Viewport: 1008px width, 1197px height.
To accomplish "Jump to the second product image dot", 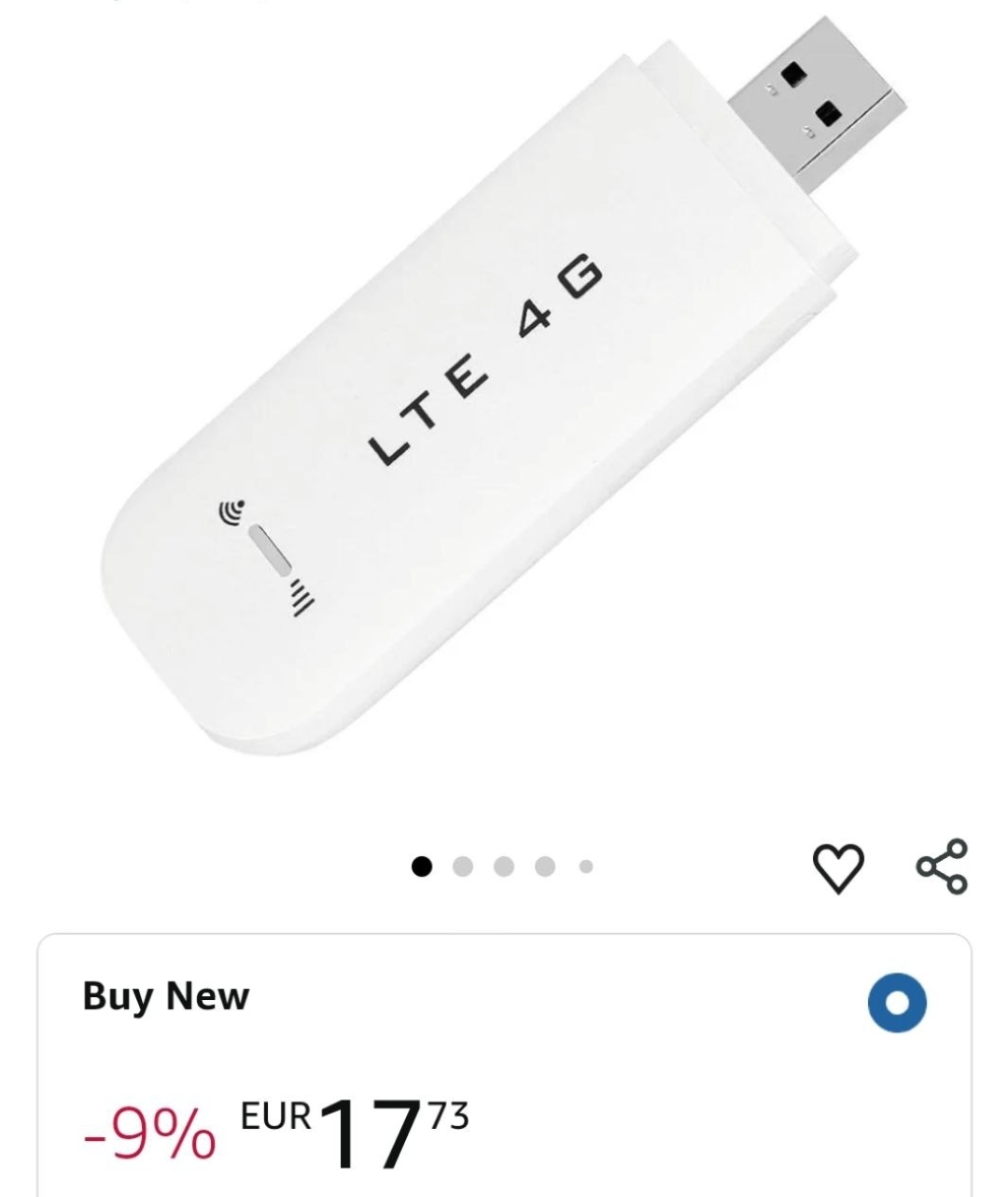I will [x=463, y=867].
